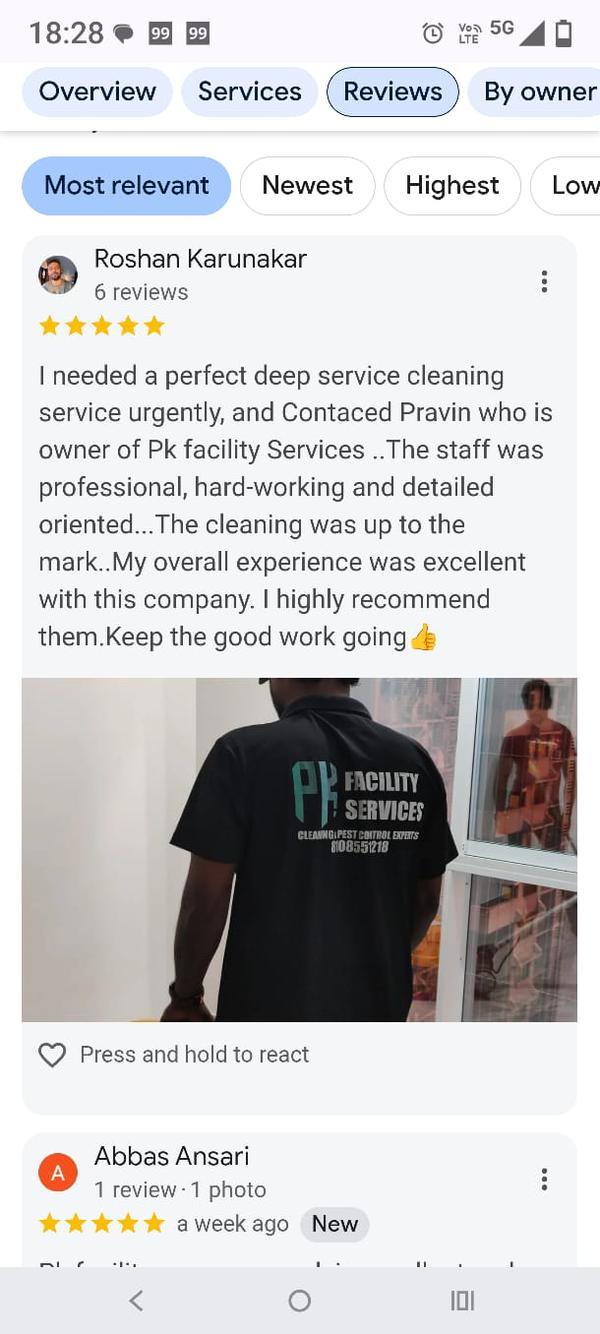Open recent apps from the navigation bar

click(x=462, y=1300)
